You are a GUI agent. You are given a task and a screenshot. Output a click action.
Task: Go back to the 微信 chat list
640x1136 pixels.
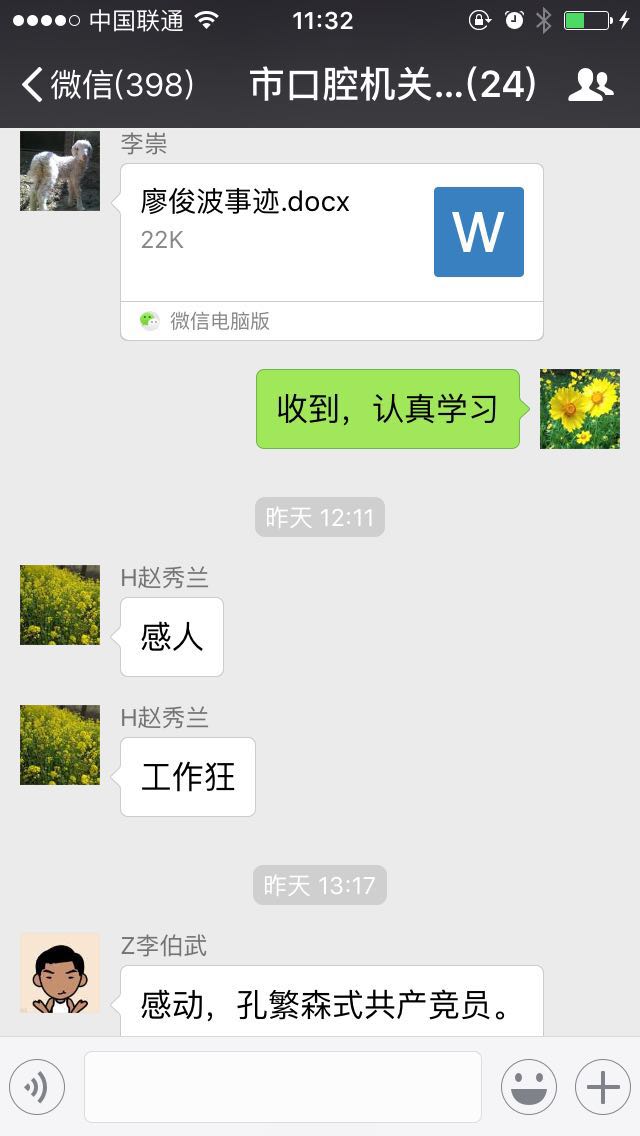tap(105, 85)
